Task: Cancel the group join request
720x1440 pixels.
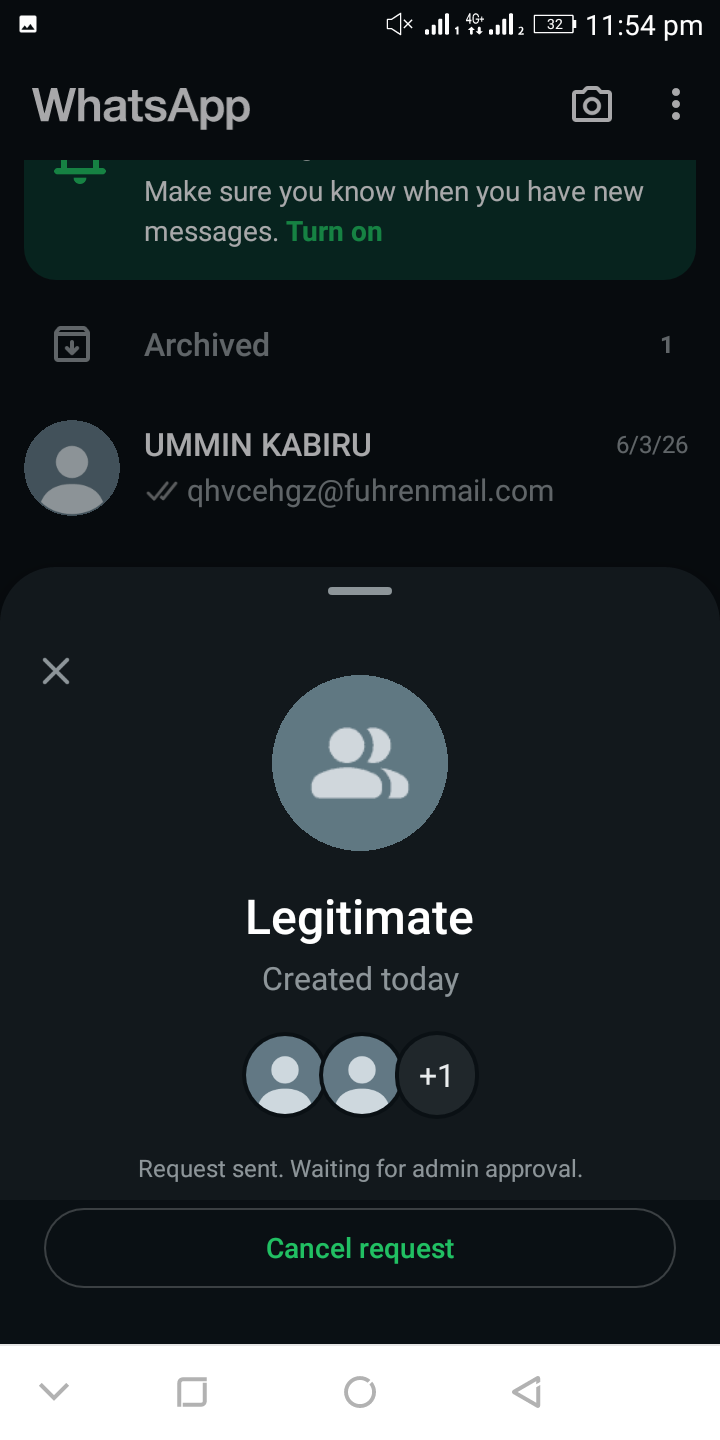Action: pos(360,1248)
